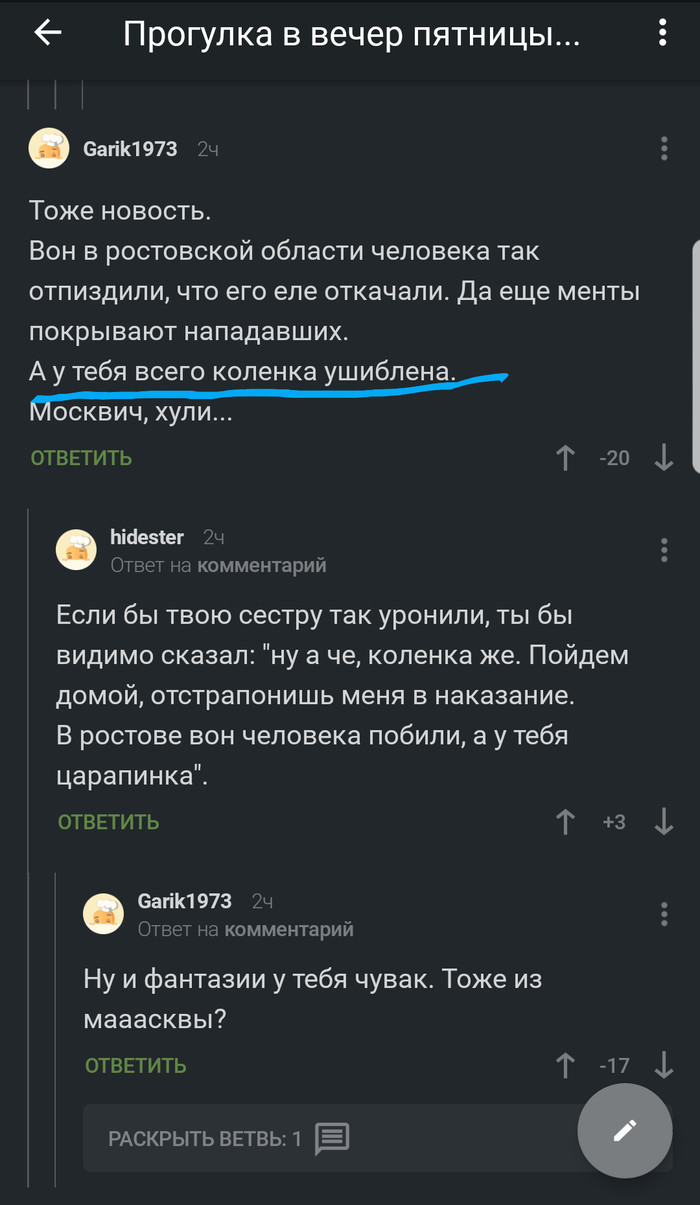Screen dimensions: 700x1205
Task: Upvote Garik1973's comment rated -20
Action: click(565, 458)
